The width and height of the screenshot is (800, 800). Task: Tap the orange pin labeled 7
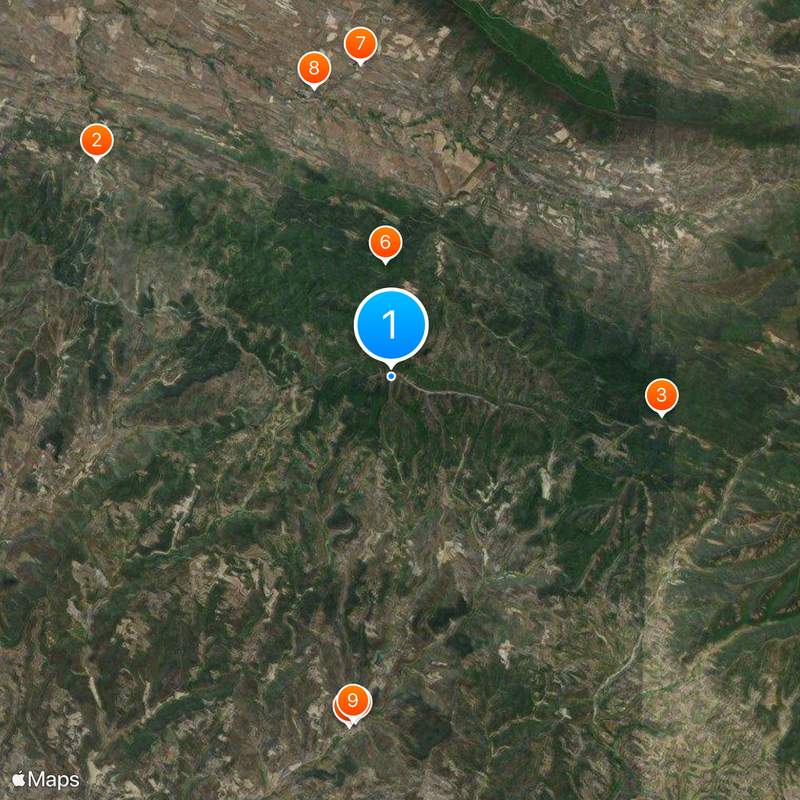360,44
